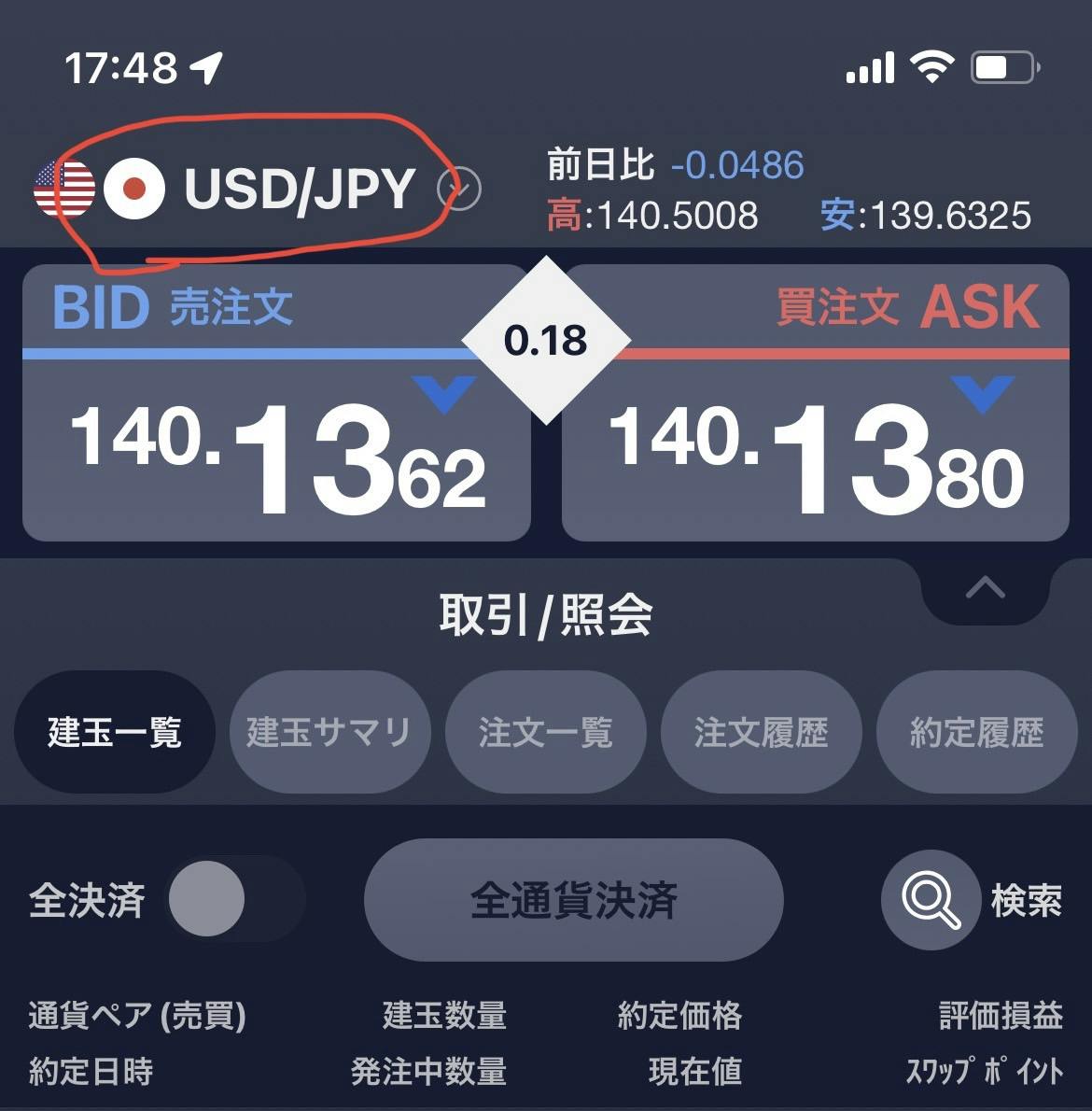This screenshot has width=1092, height=1111.
Task: Tap the 全通貨決済 button
Action: coord(573,900)
